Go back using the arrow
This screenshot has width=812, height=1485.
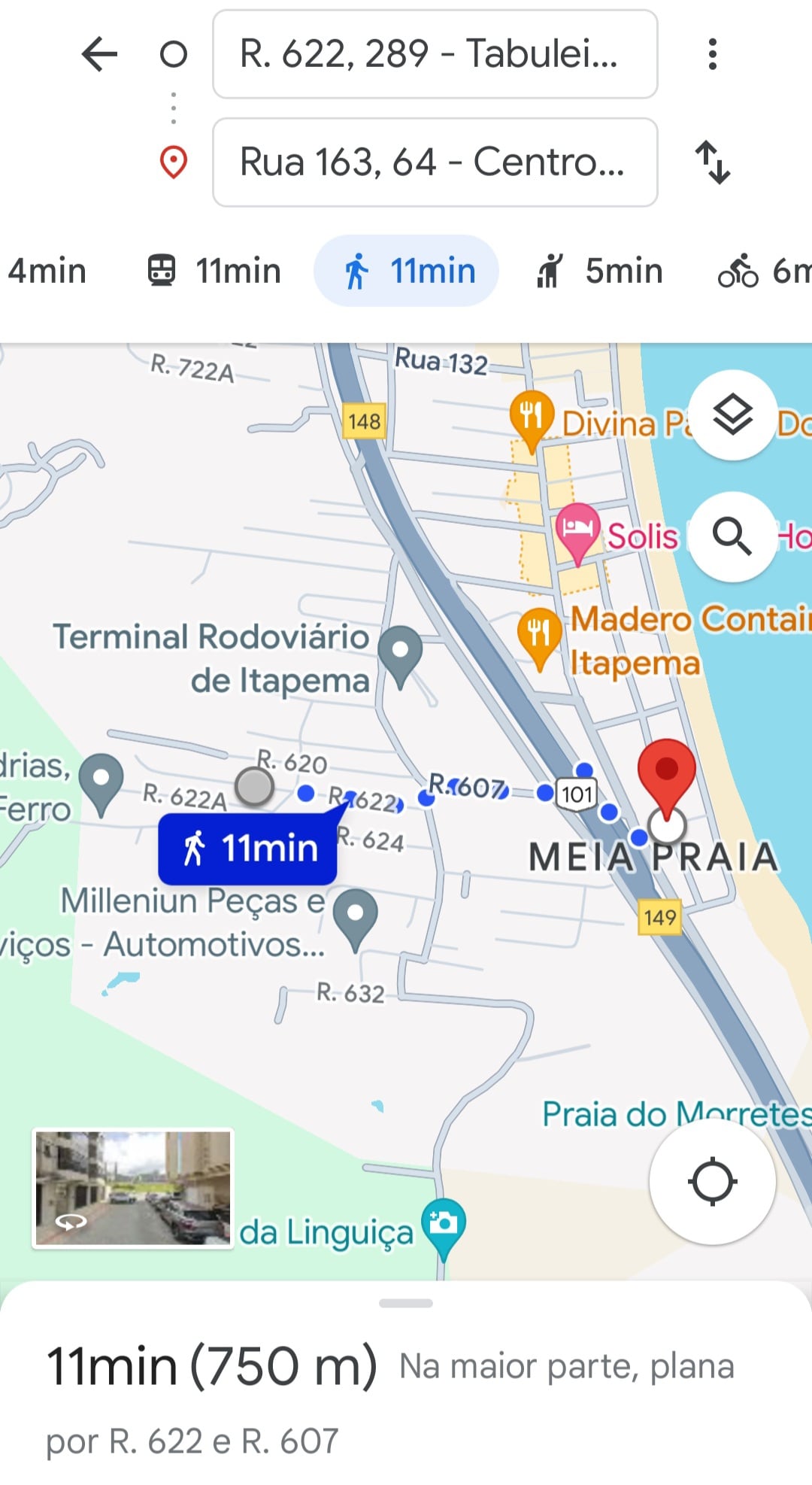point(99,54)
